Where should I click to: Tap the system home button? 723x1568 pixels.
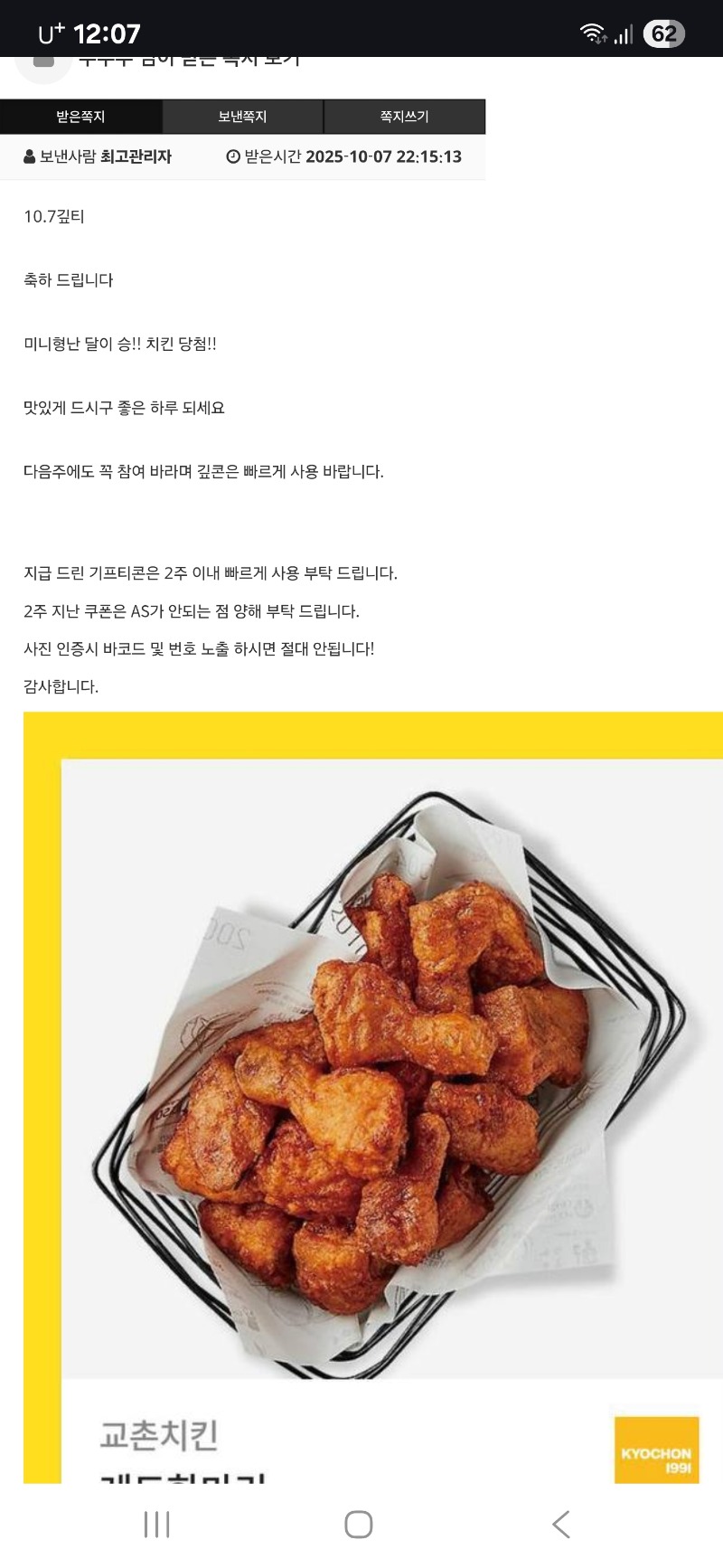pyautogui.click(x=359, y=1524)
